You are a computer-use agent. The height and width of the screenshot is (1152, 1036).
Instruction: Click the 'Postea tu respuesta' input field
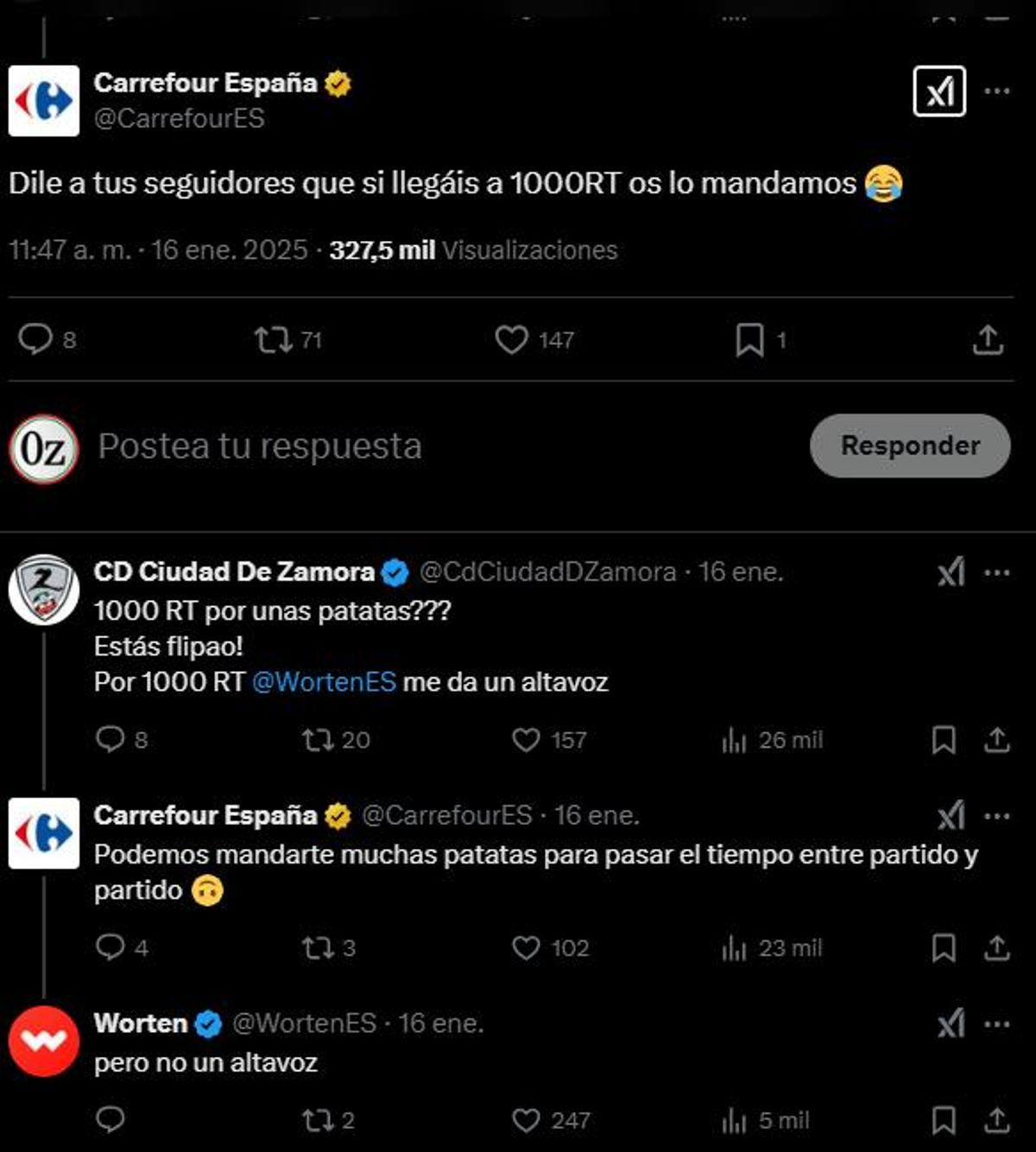(259, 446)
